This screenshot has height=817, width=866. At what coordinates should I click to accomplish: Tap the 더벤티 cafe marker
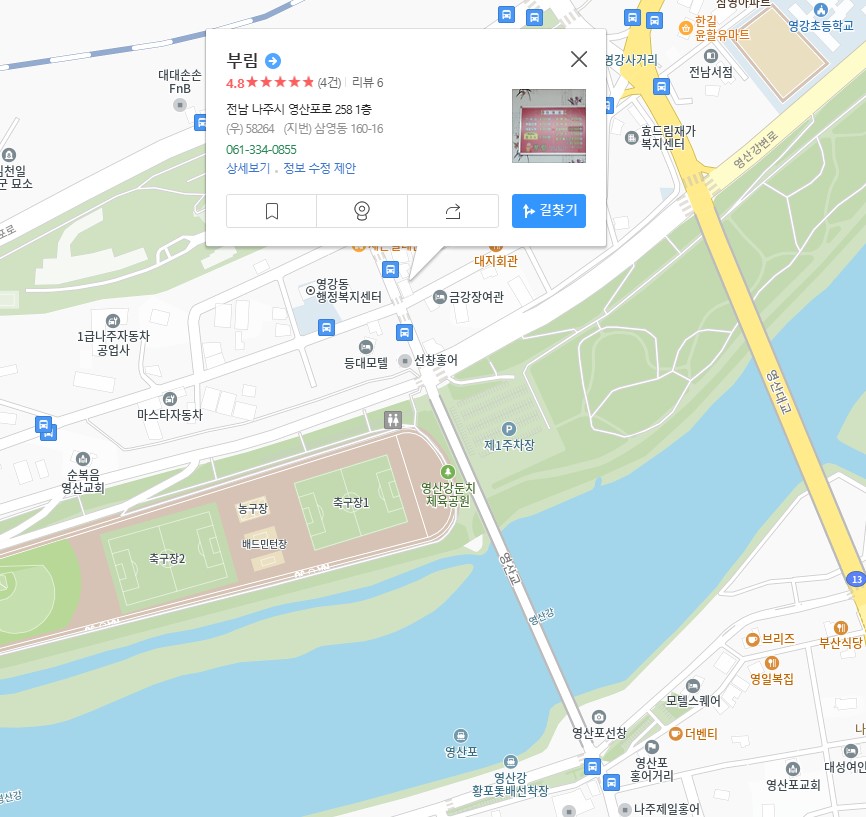click(x=676, y=734)
